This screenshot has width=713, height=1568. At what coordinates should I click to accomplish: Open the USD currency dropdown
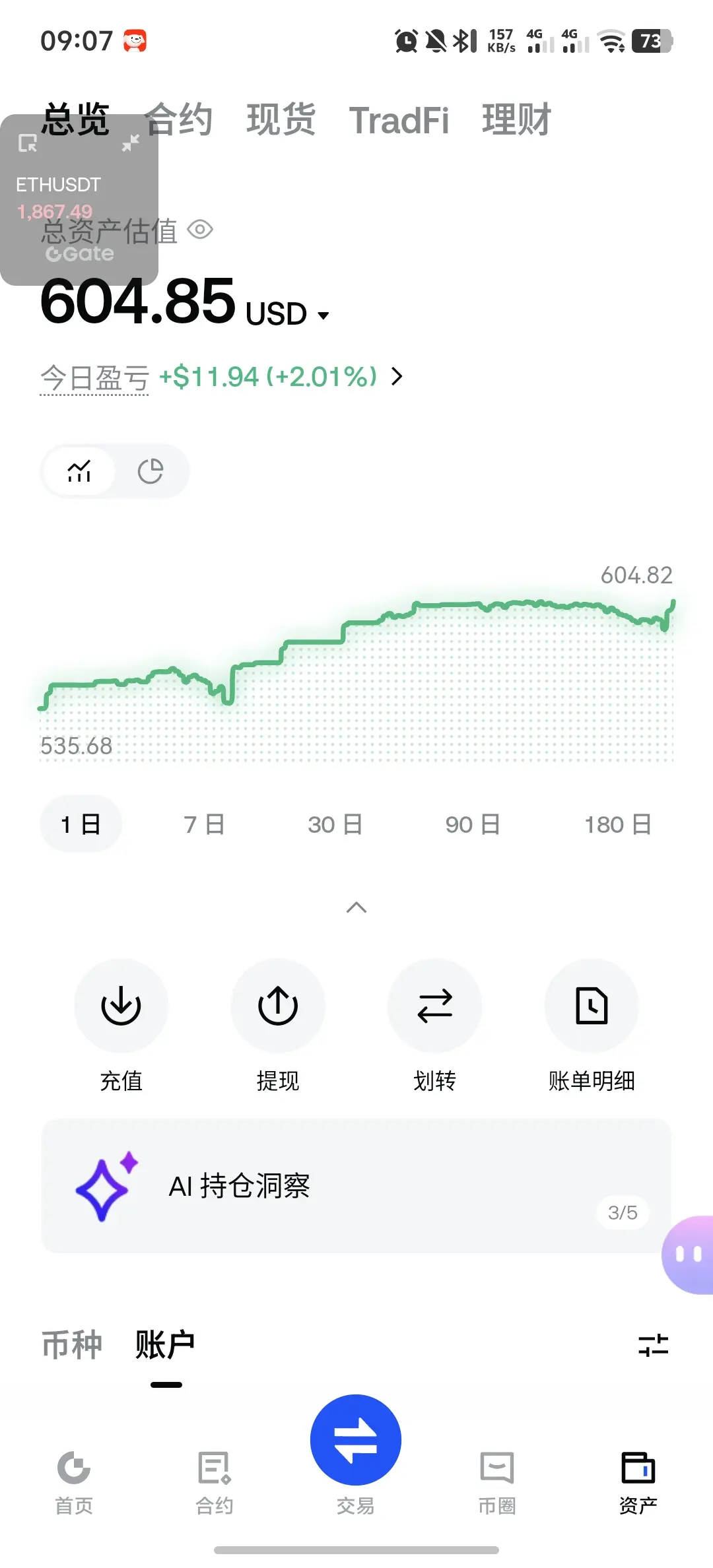pos(287,314)
